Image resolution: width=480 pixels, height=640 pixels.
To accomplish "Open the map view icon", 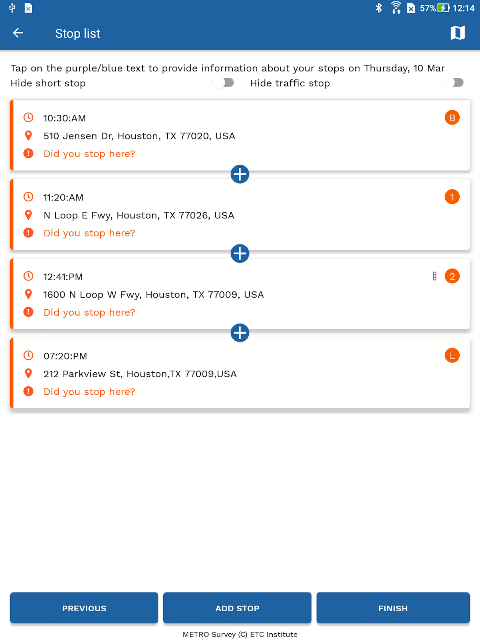I will (x=458, y=33).
